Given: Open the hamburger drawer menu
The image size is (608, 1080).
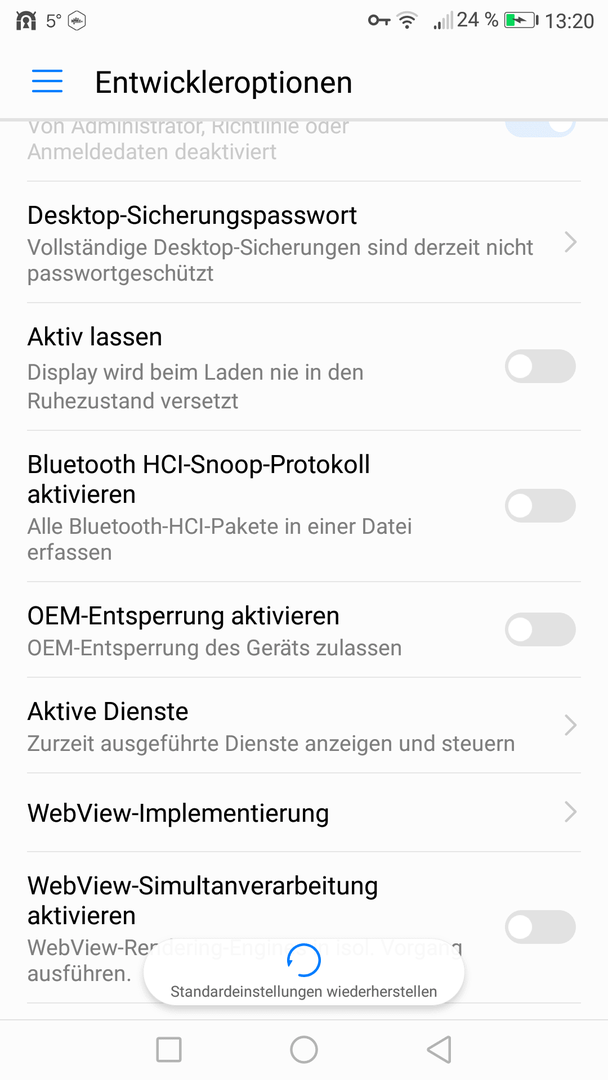Looking at the screenshot, I should pos(47,81).
